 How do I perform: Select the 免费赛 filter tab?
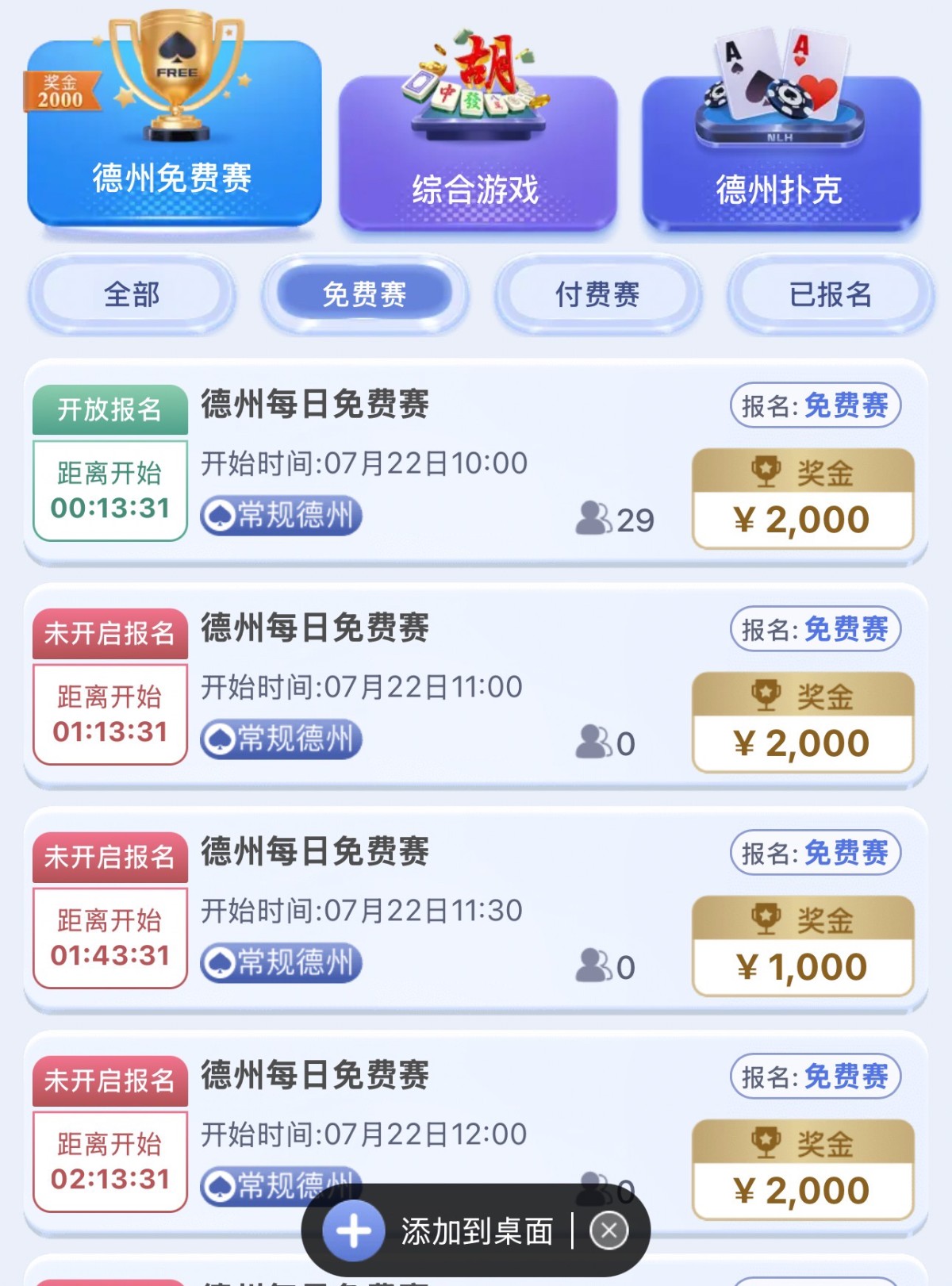364,294
